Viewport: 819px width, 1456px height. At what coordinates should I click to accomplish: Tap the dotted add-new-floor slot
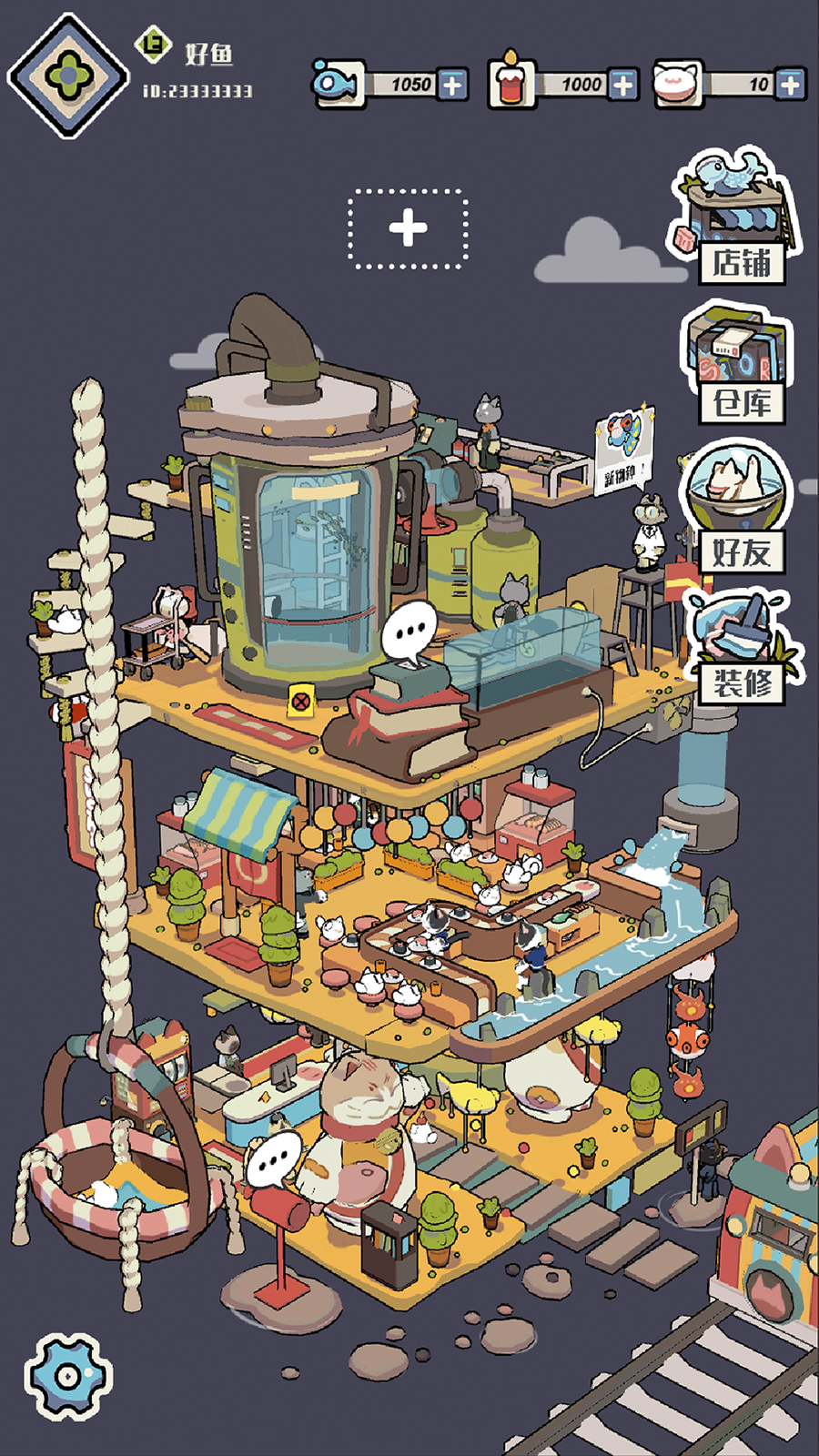point(408,228)
